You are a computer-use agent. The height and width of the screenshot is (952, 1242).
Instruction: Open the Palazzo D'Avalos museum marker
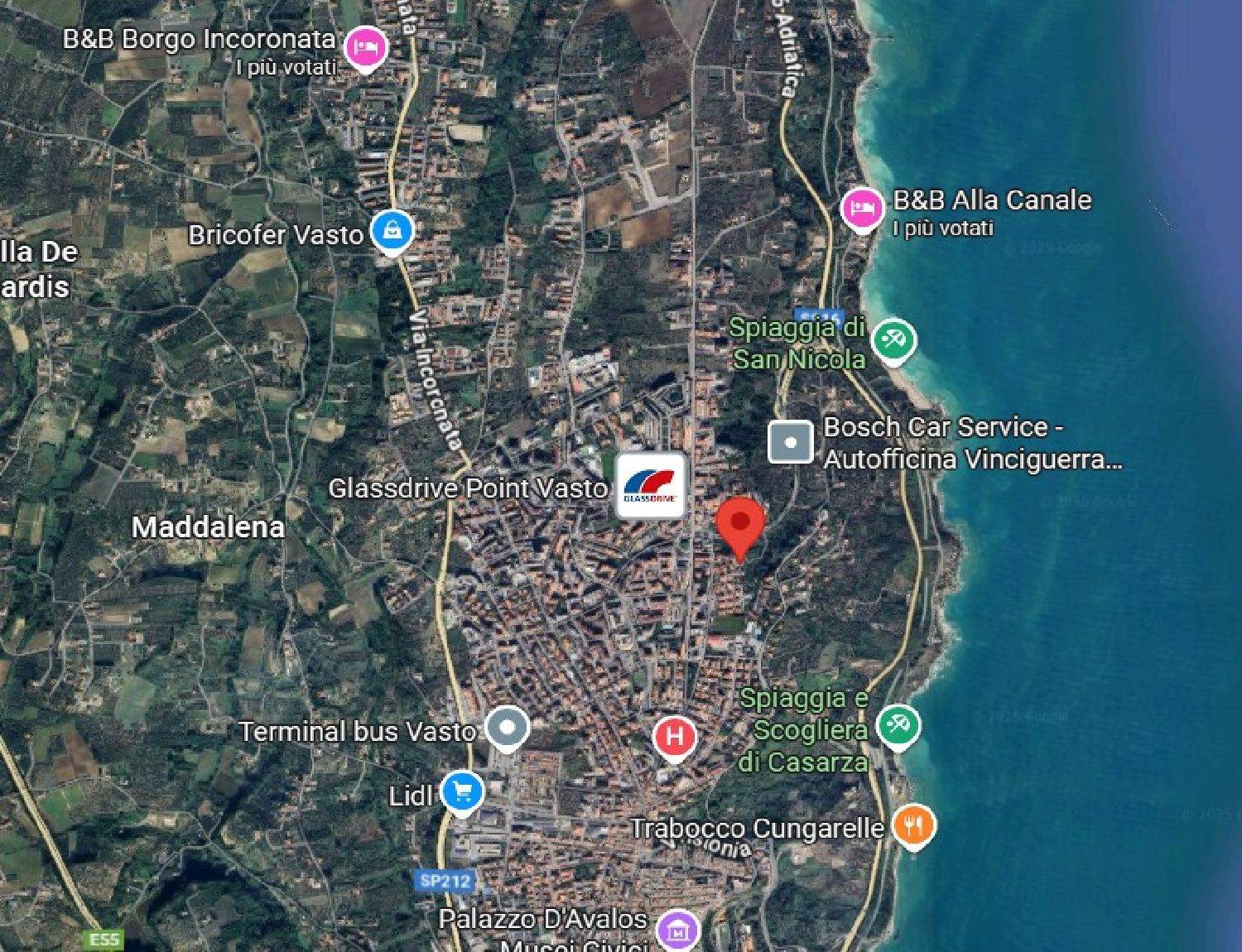point(678,930)
